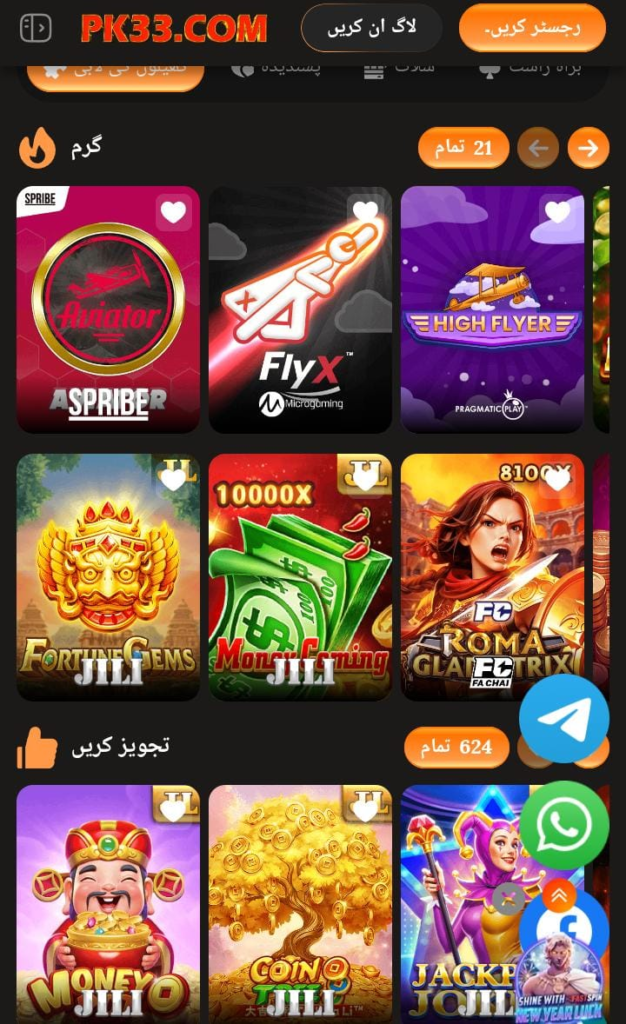Viewport: 626px width, 1024px height.
Task: Contact support via Telegram
Action: pos(564,718)
